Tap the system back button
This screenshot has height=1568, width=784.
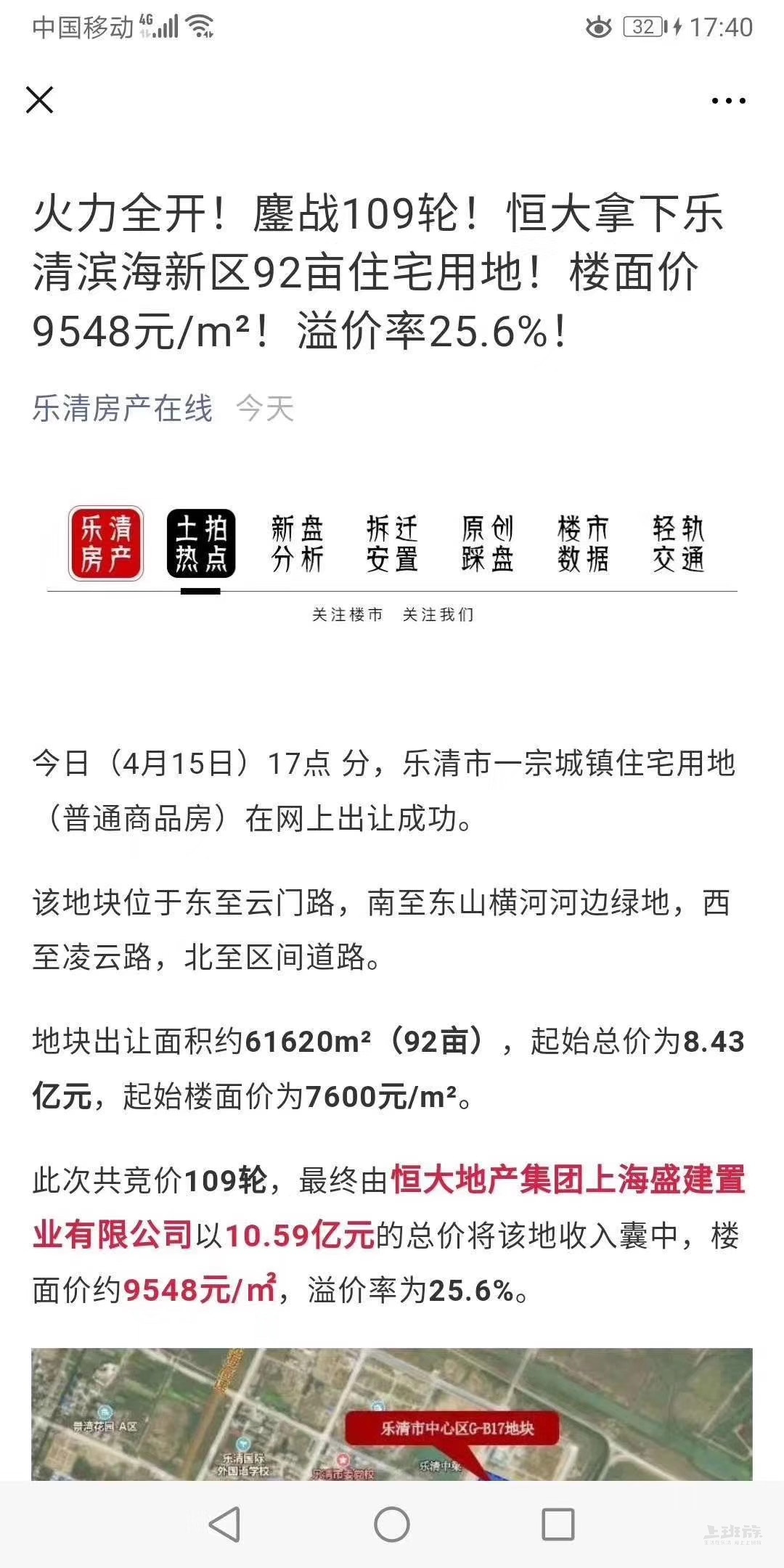point(225,1524)
